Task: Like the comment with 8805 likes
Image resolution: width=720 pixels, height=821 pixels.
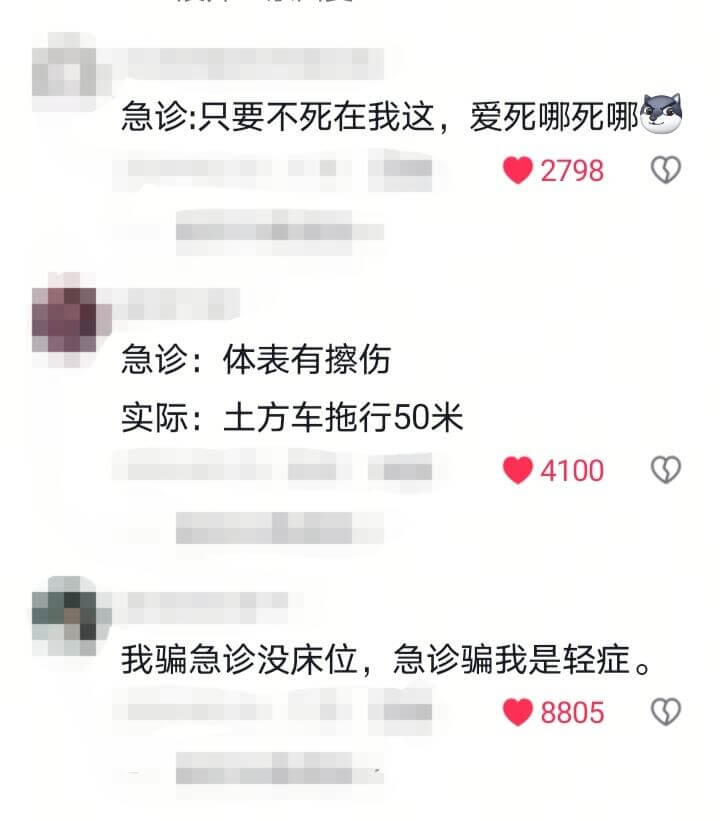Action: [x=517, y=712]
